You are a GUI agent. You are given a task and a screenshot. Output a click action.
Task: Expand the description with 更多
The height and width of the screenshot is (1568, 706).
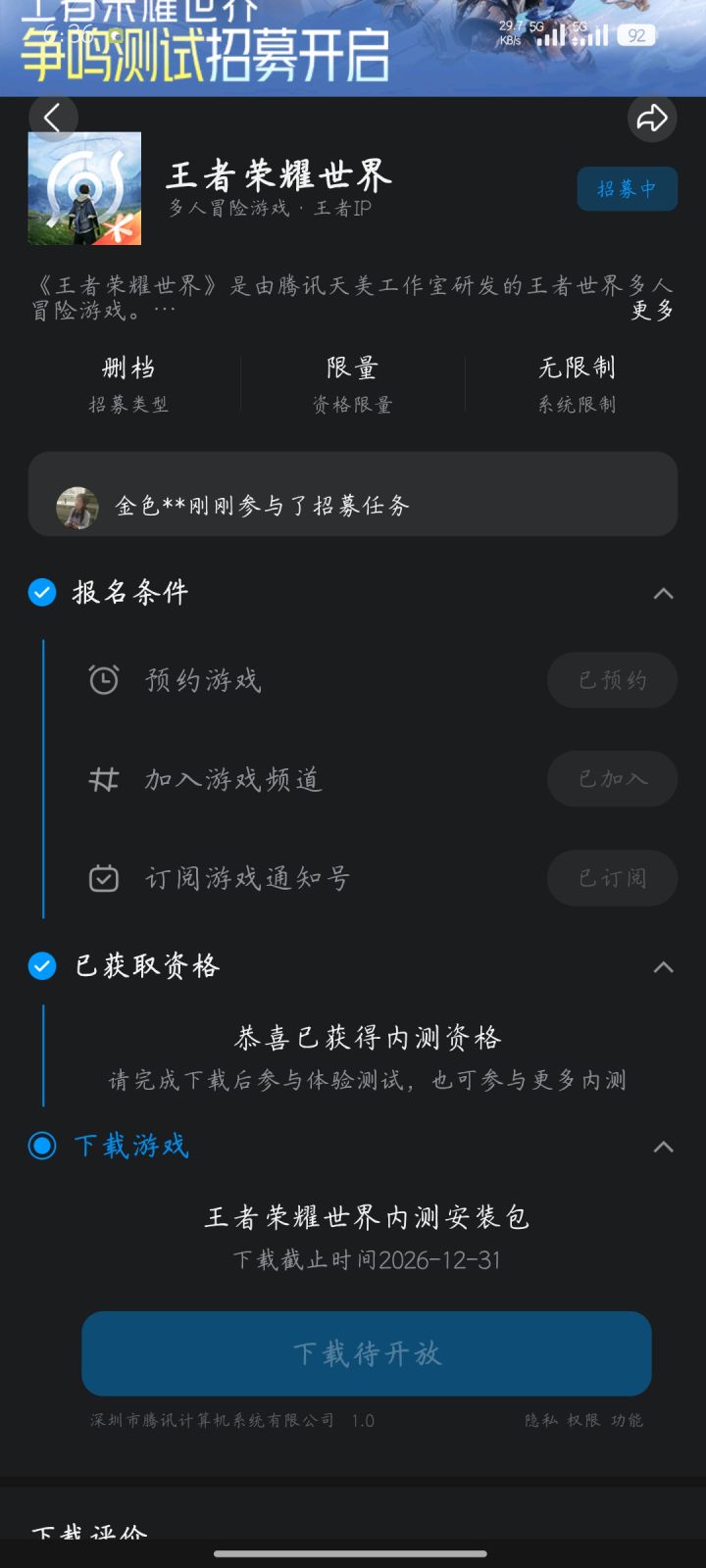(x=652, y=311)
